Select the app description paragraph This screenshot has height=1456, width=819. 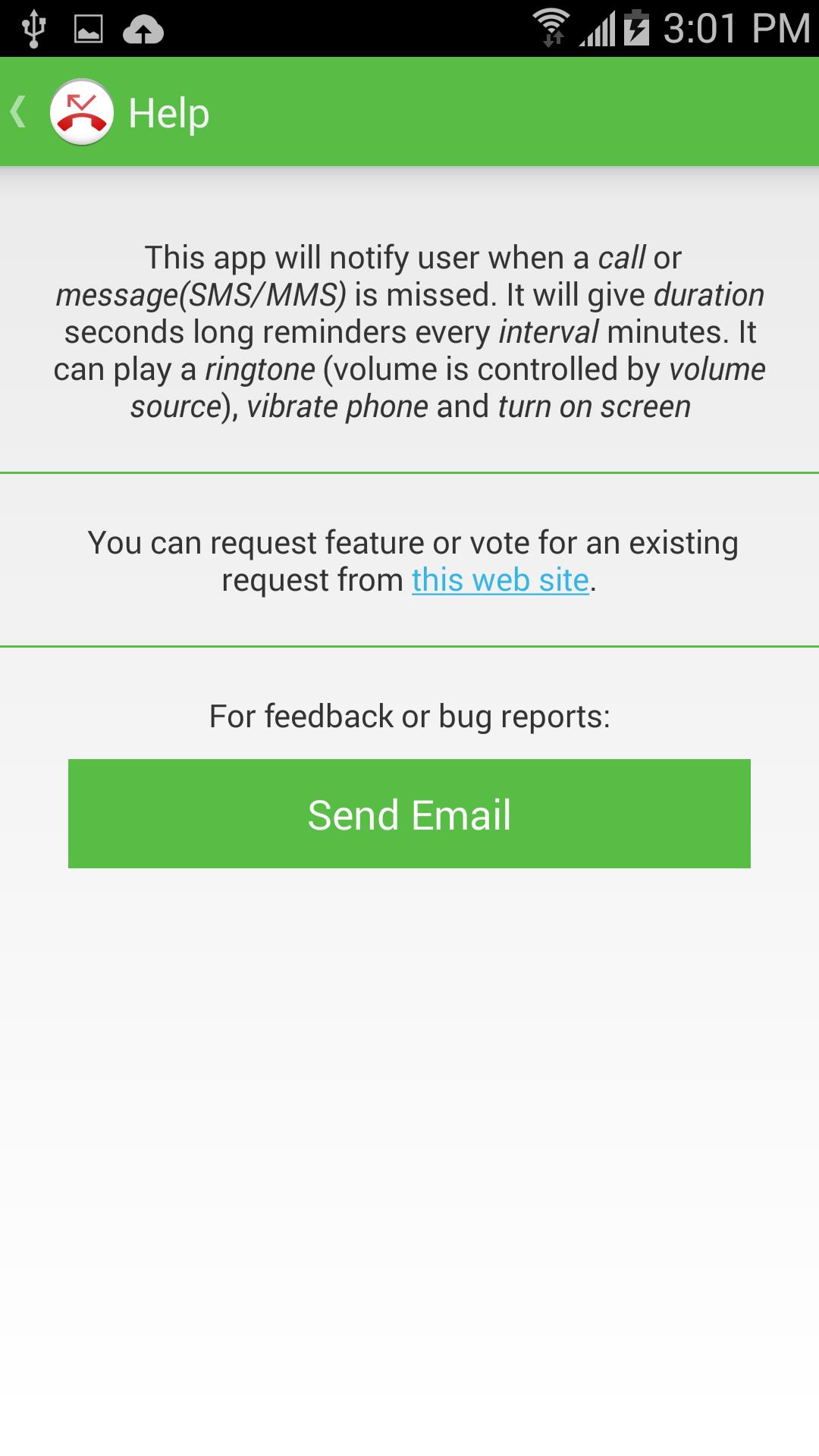coord(409,332)
